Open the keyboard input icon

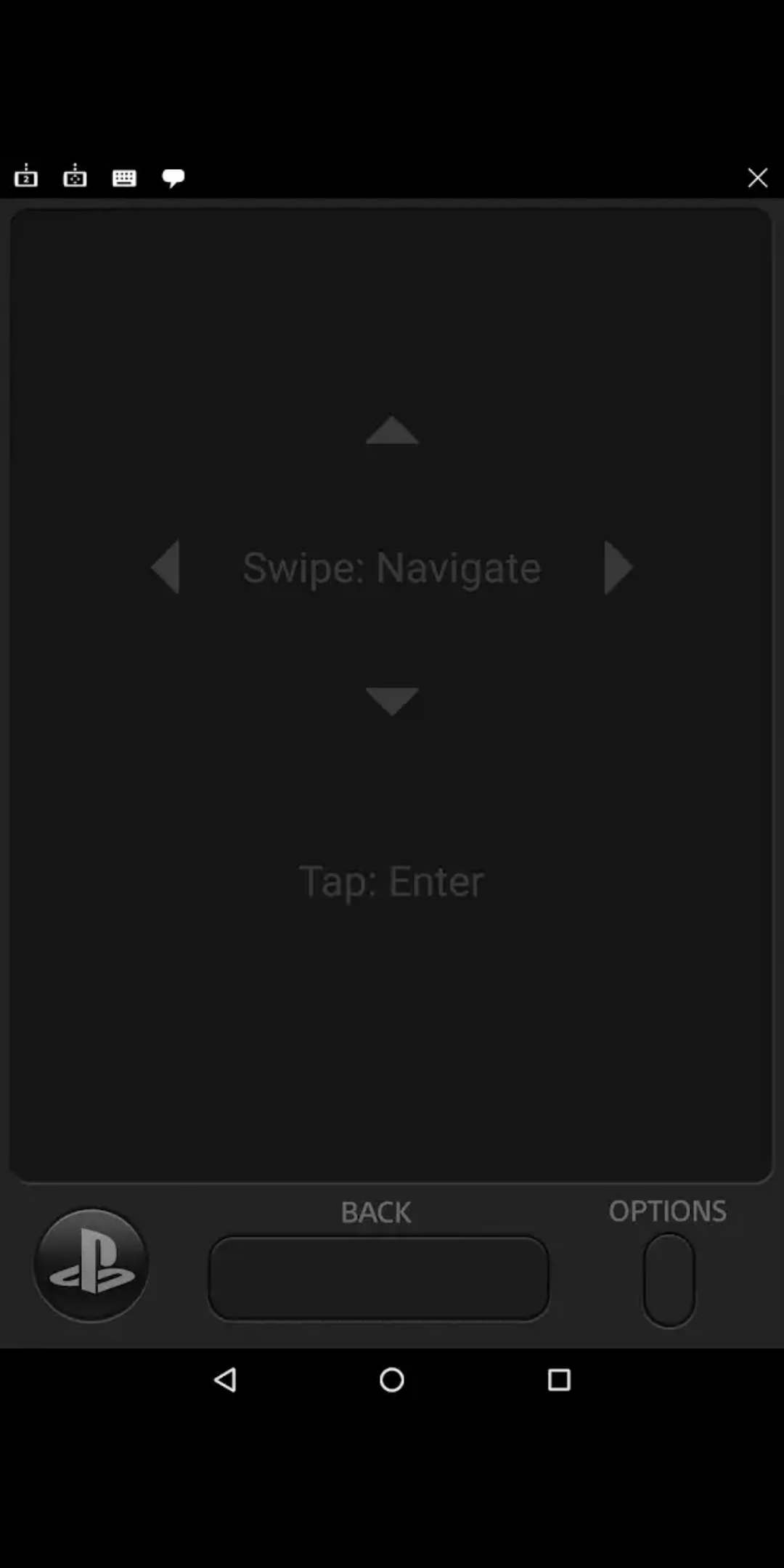click(x=124, y=178)
